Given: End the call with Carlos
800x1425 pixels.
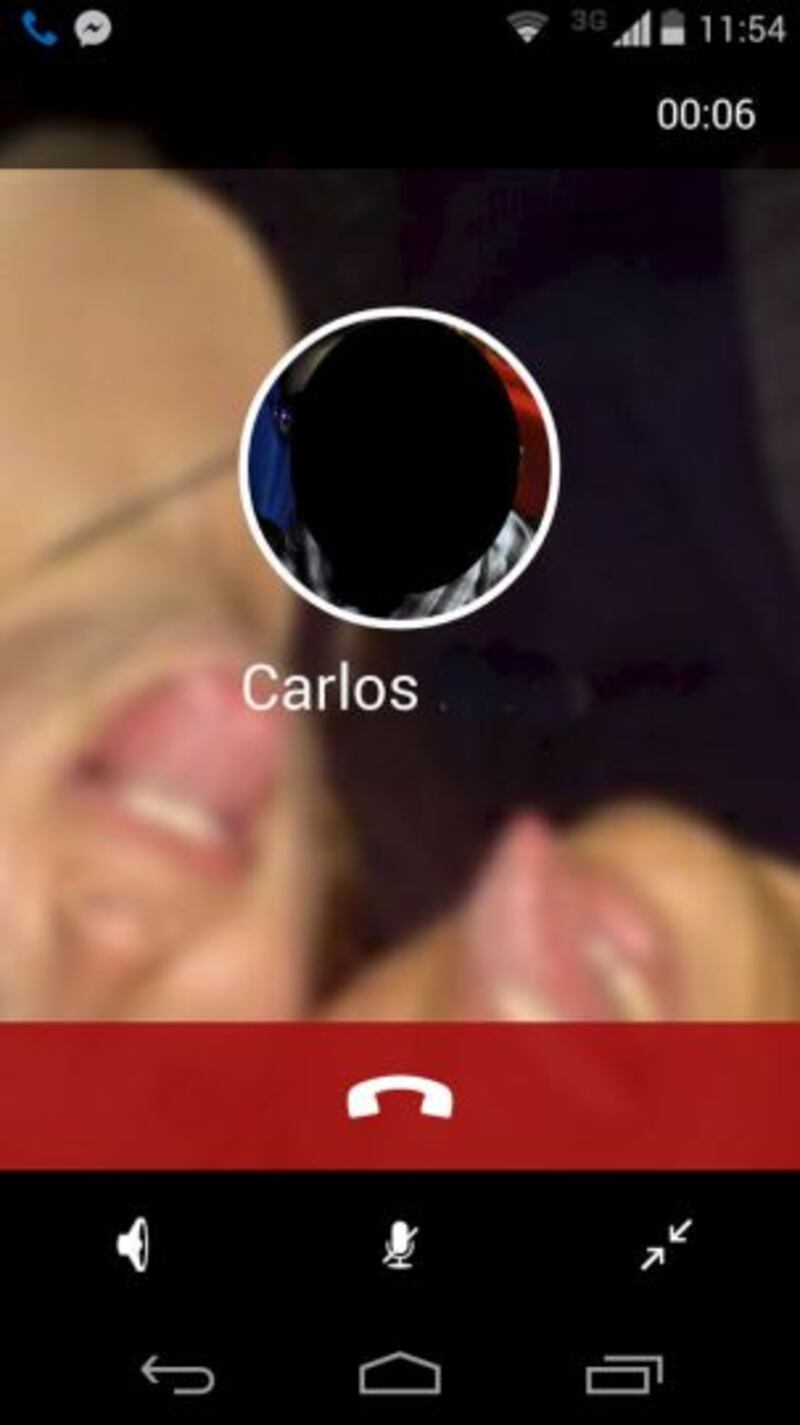Looking at the screenshot, I should coord(400,1097).
